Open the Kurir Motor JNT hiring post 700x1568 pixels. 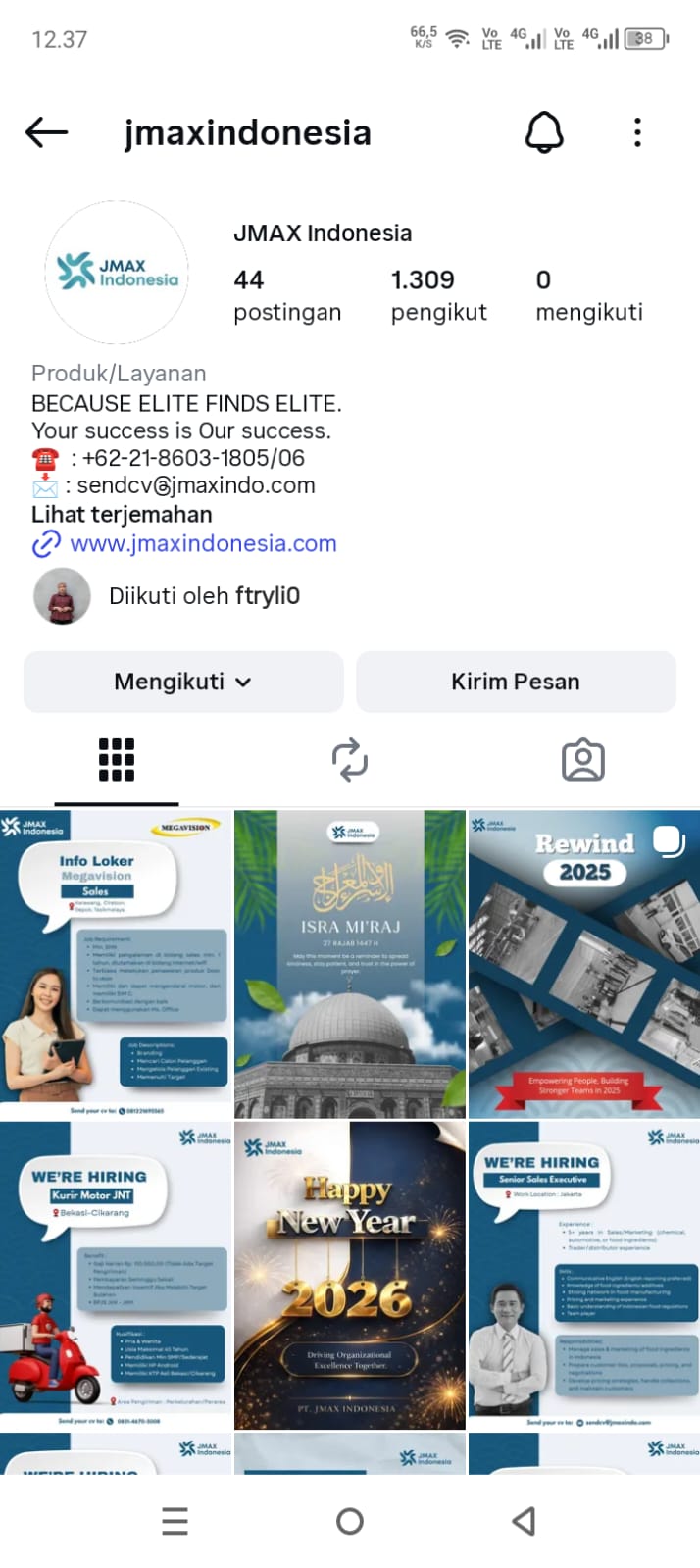116,1275
